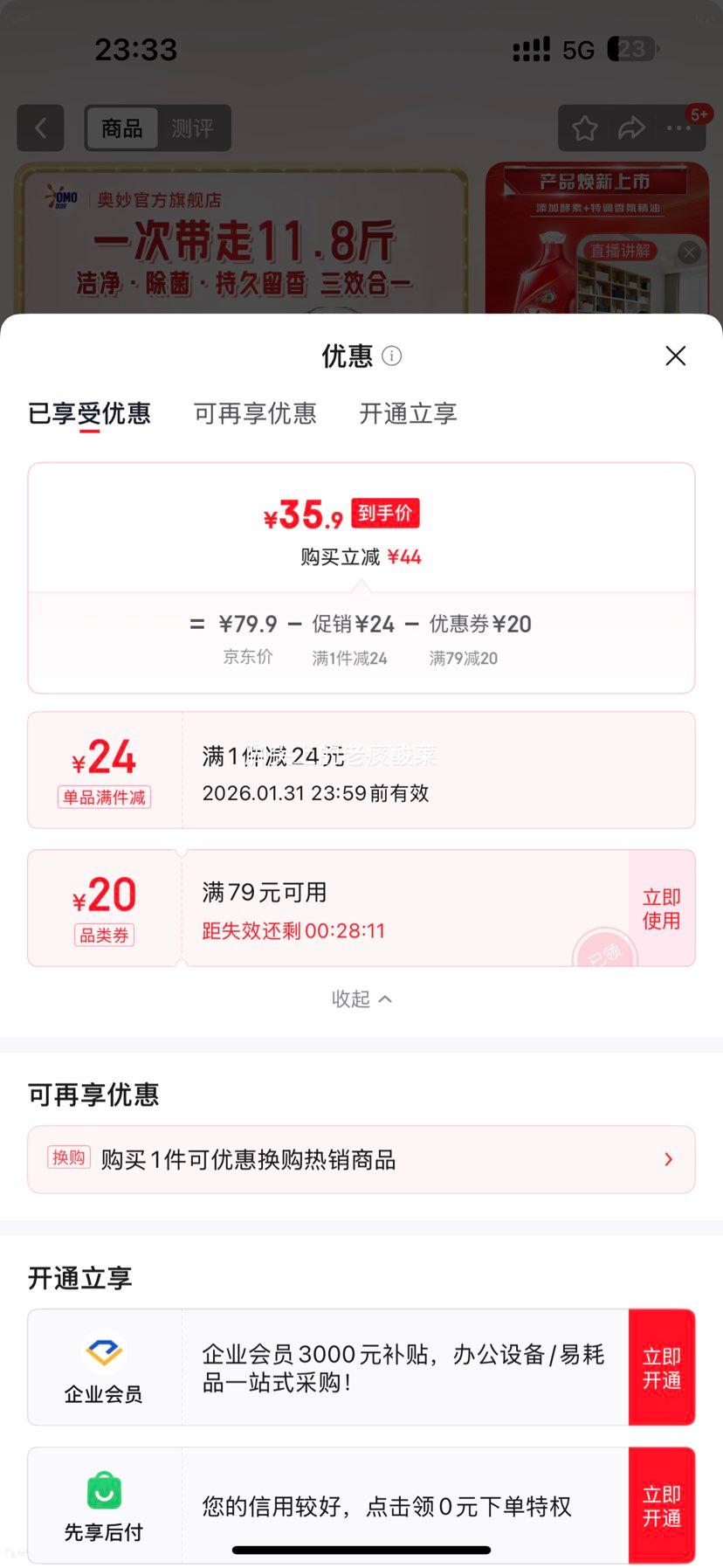Tap 立即使用 on the ¥20 coupon
This screenshot has height=1568, width=723.
pyautogui.click(x=661, y=908)
